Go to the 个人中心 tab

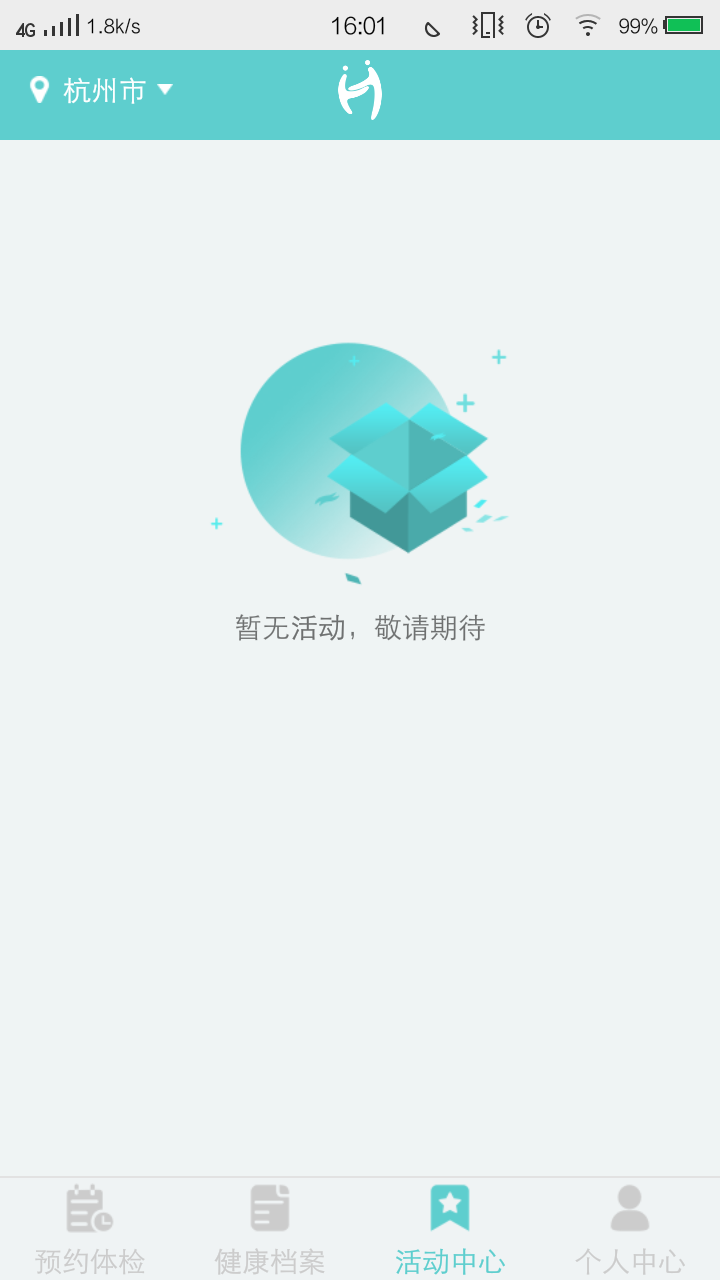click(630, 1228)
